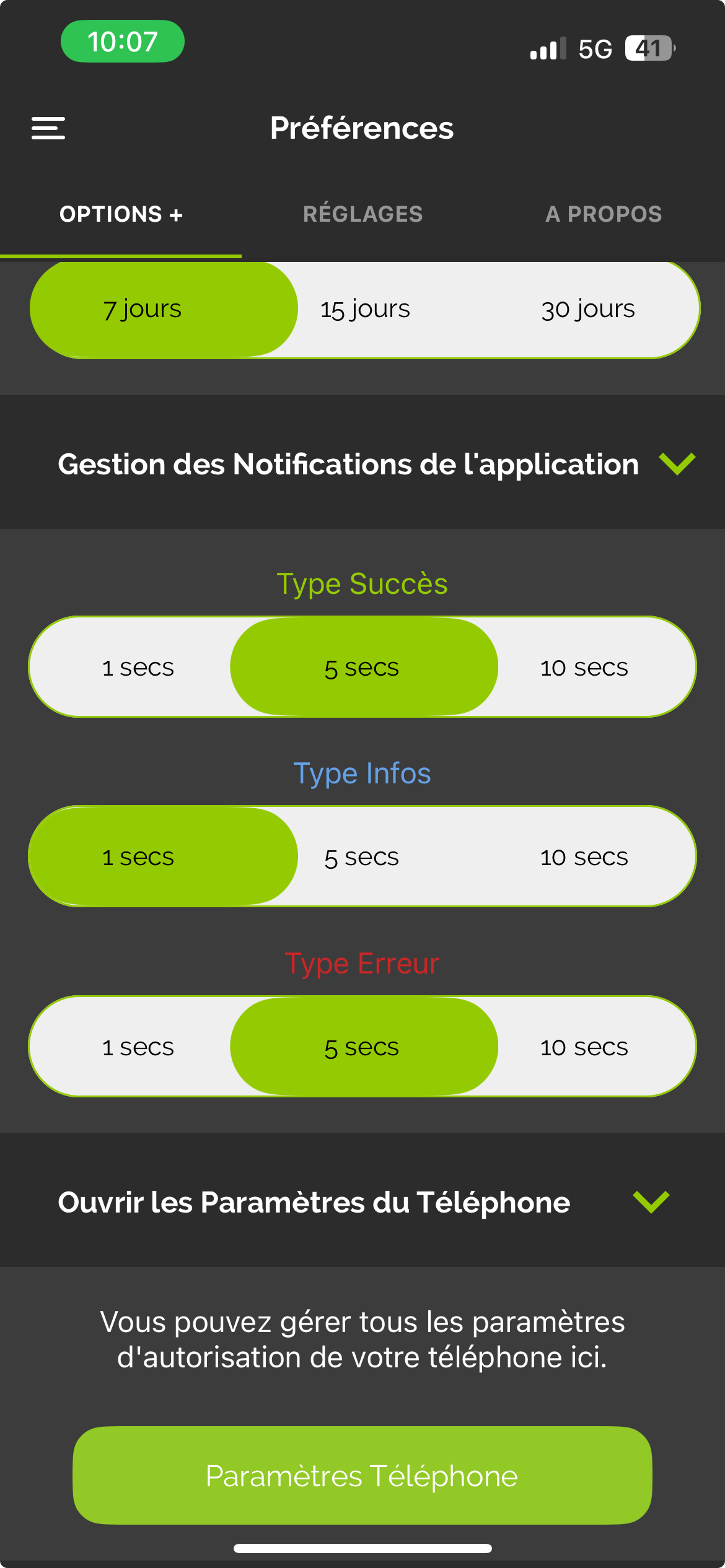The image size is (725, 1568).
Task: Select the OPTIONS + tab
Action: click(x=121, y=214)
